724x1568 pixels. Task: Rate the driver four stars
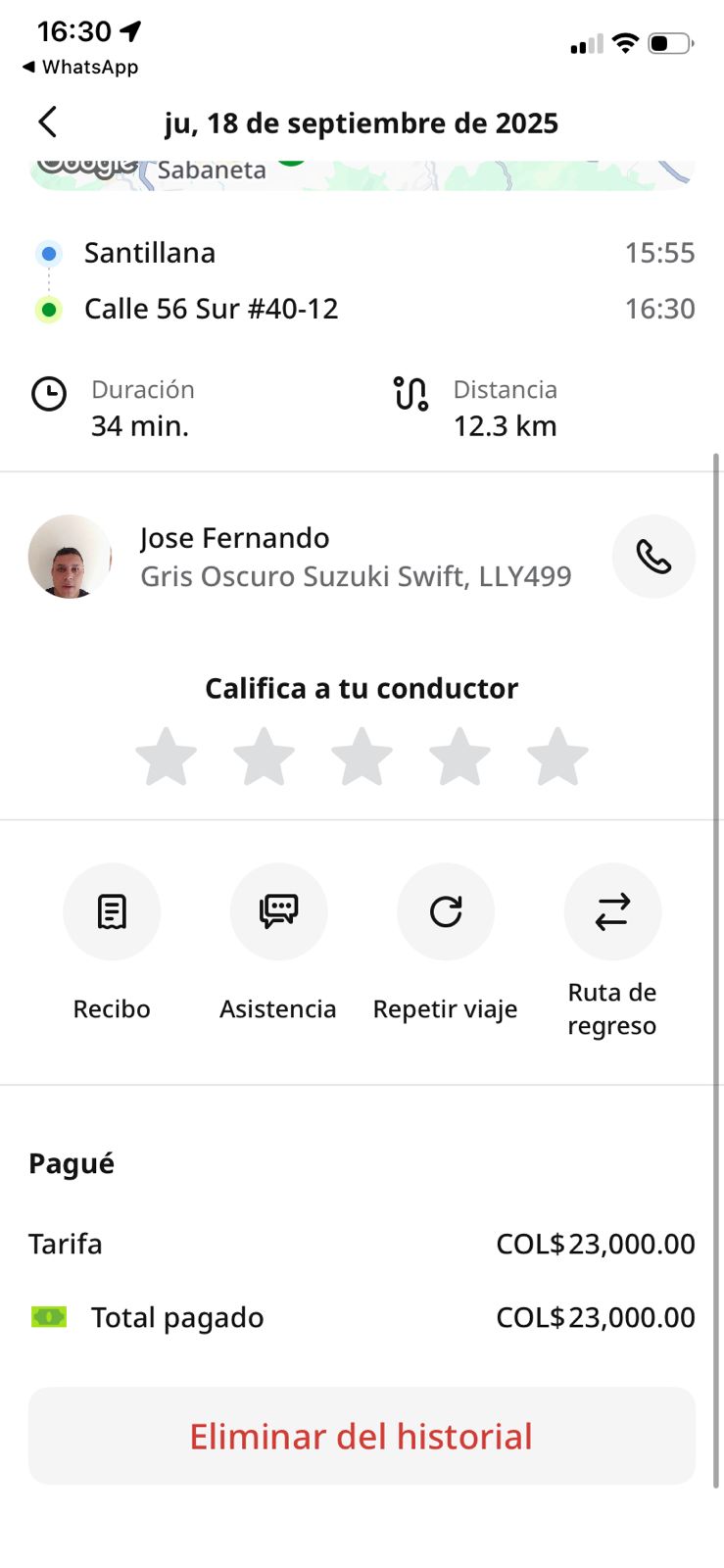[459, 757]
